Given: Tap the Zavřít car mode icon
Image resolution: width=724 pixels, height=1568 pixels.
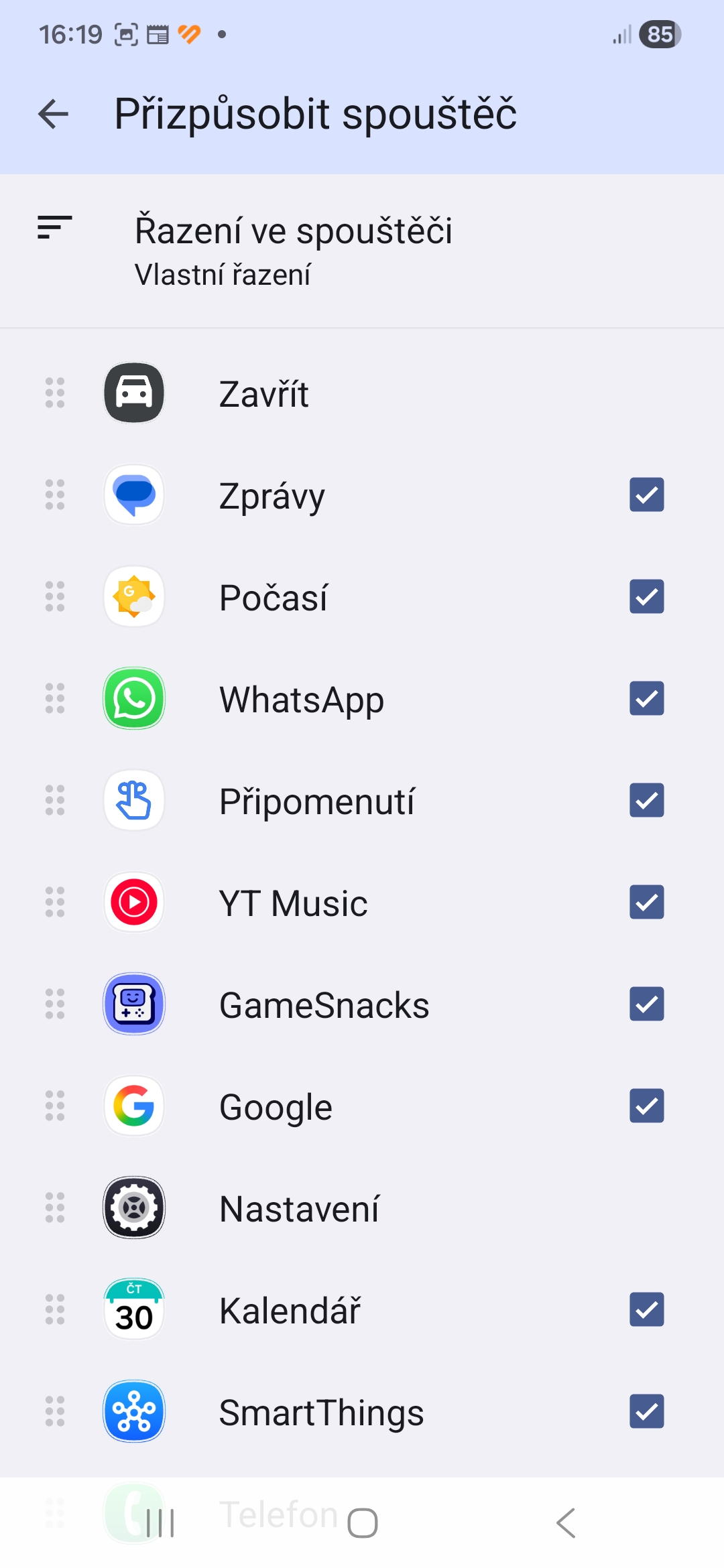Looking at the screenshot, I should 133,393.
